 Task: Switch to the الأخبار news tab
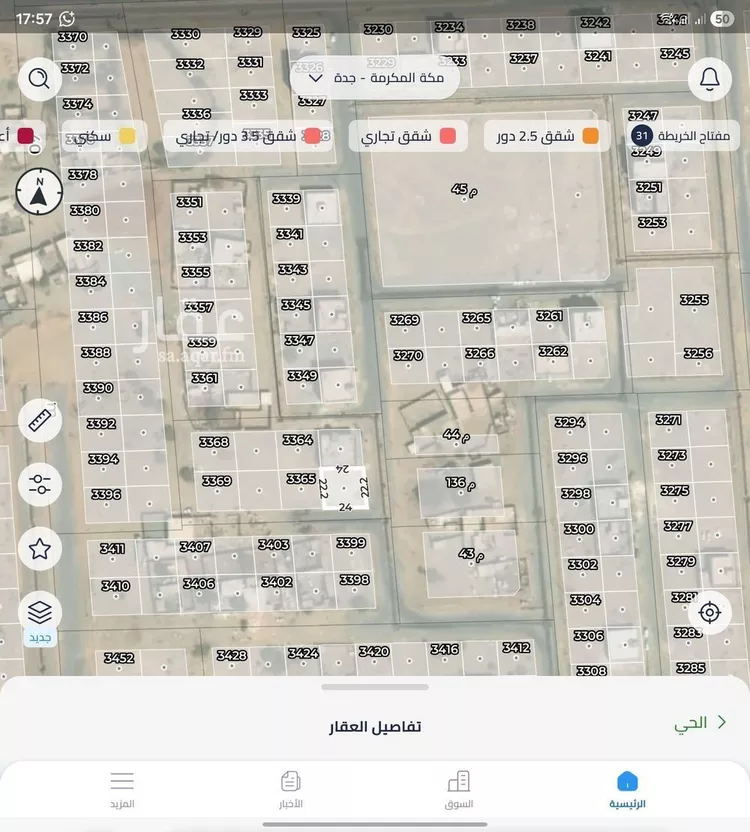click(x=290, y=789)
